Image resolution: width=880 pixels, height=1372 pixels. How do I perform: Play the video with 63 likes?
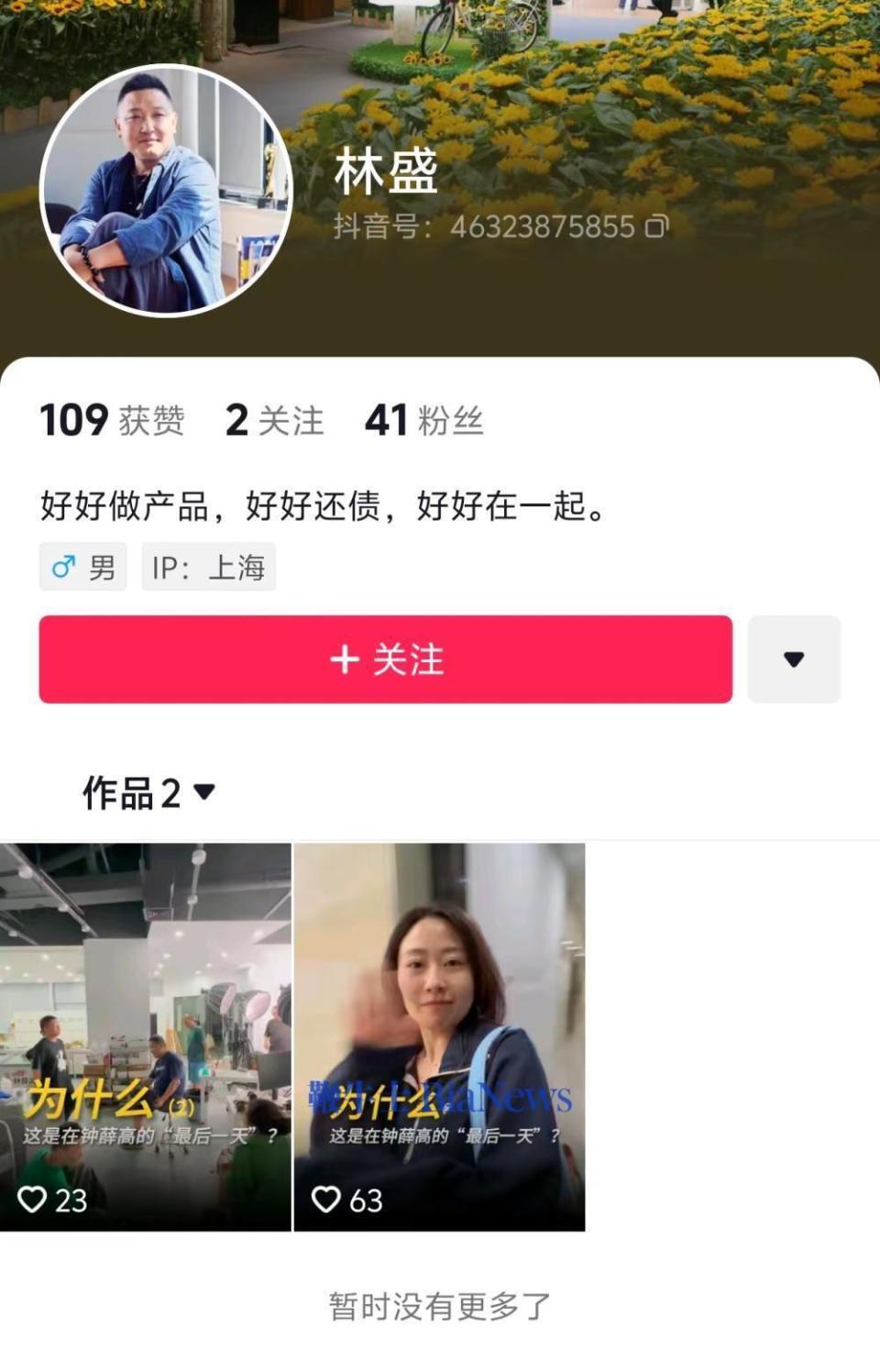(x=439, y=1036)
